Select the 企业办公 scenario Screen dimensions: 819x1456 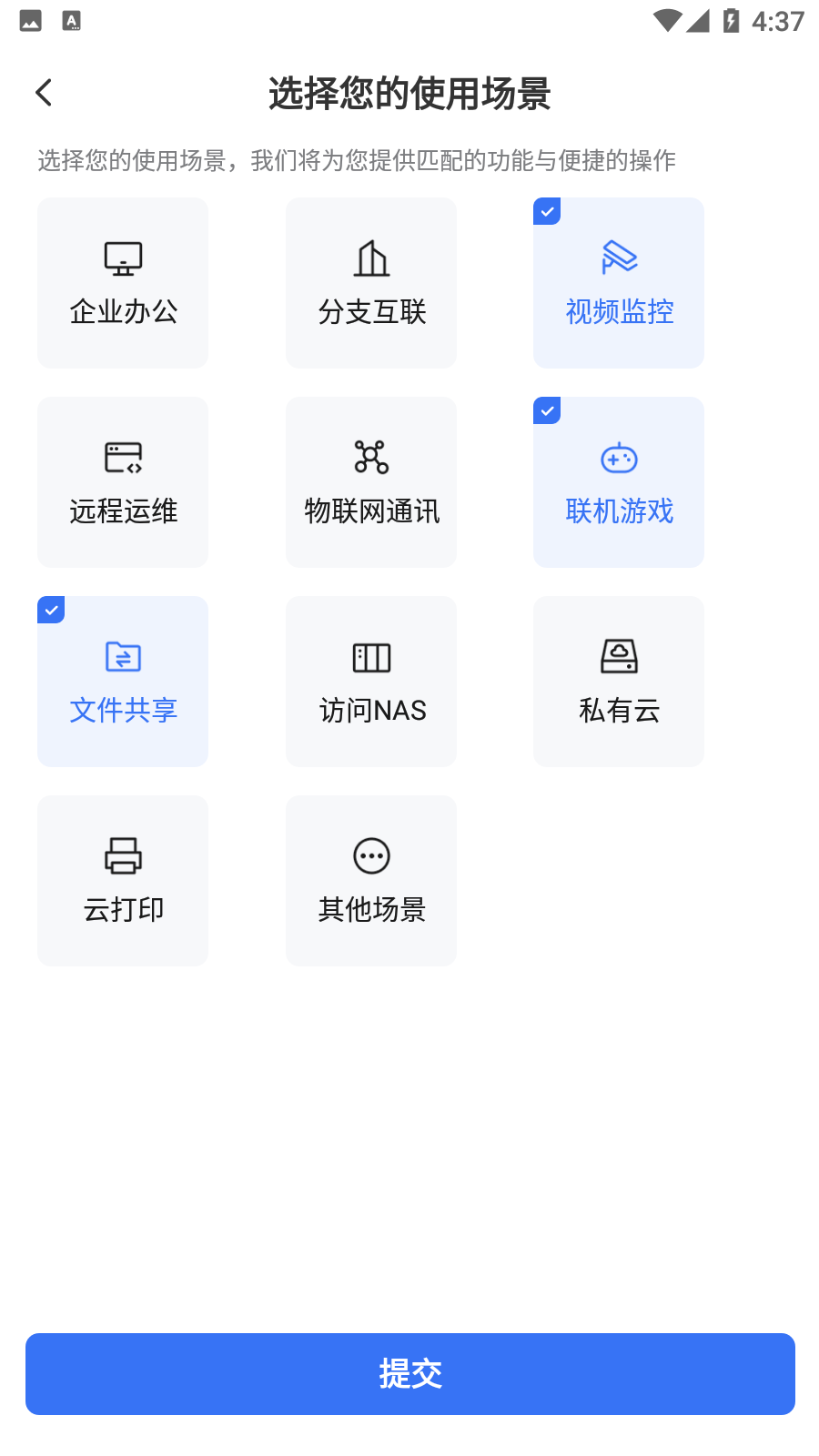[123, 283]
